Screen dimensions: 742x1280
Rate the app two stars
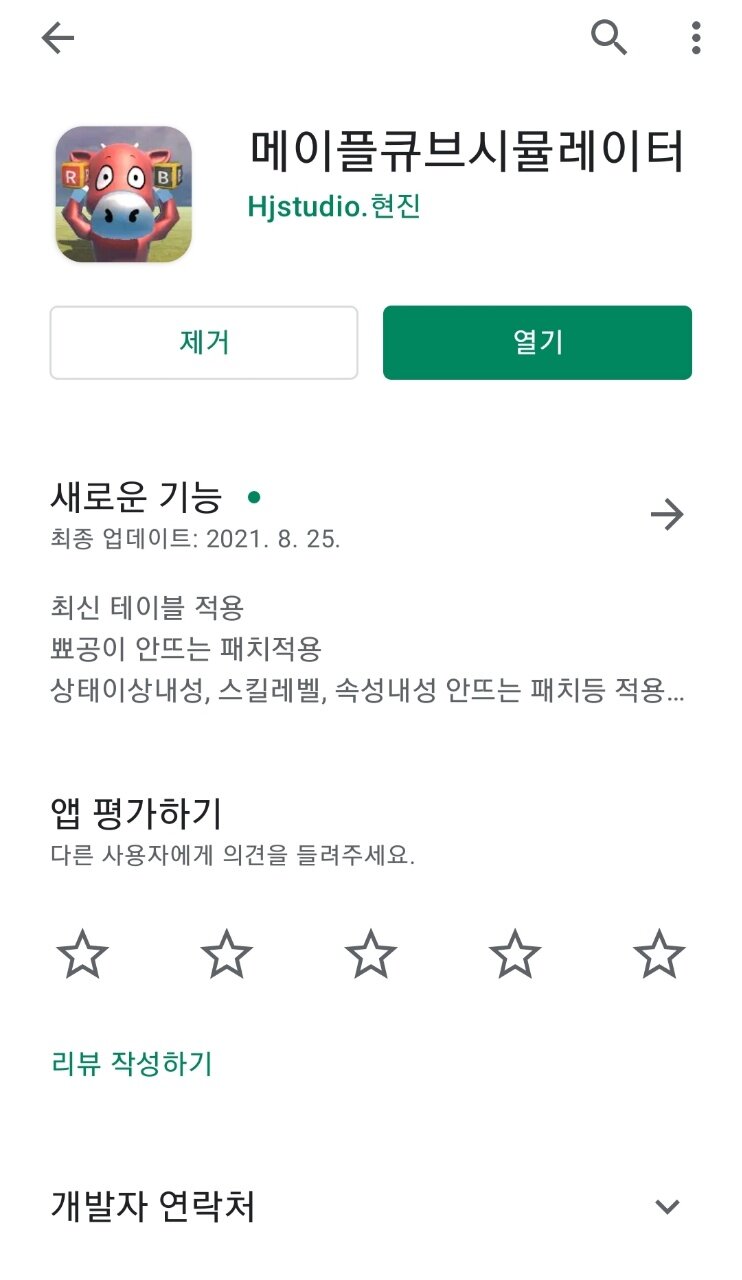pos(226,953)
